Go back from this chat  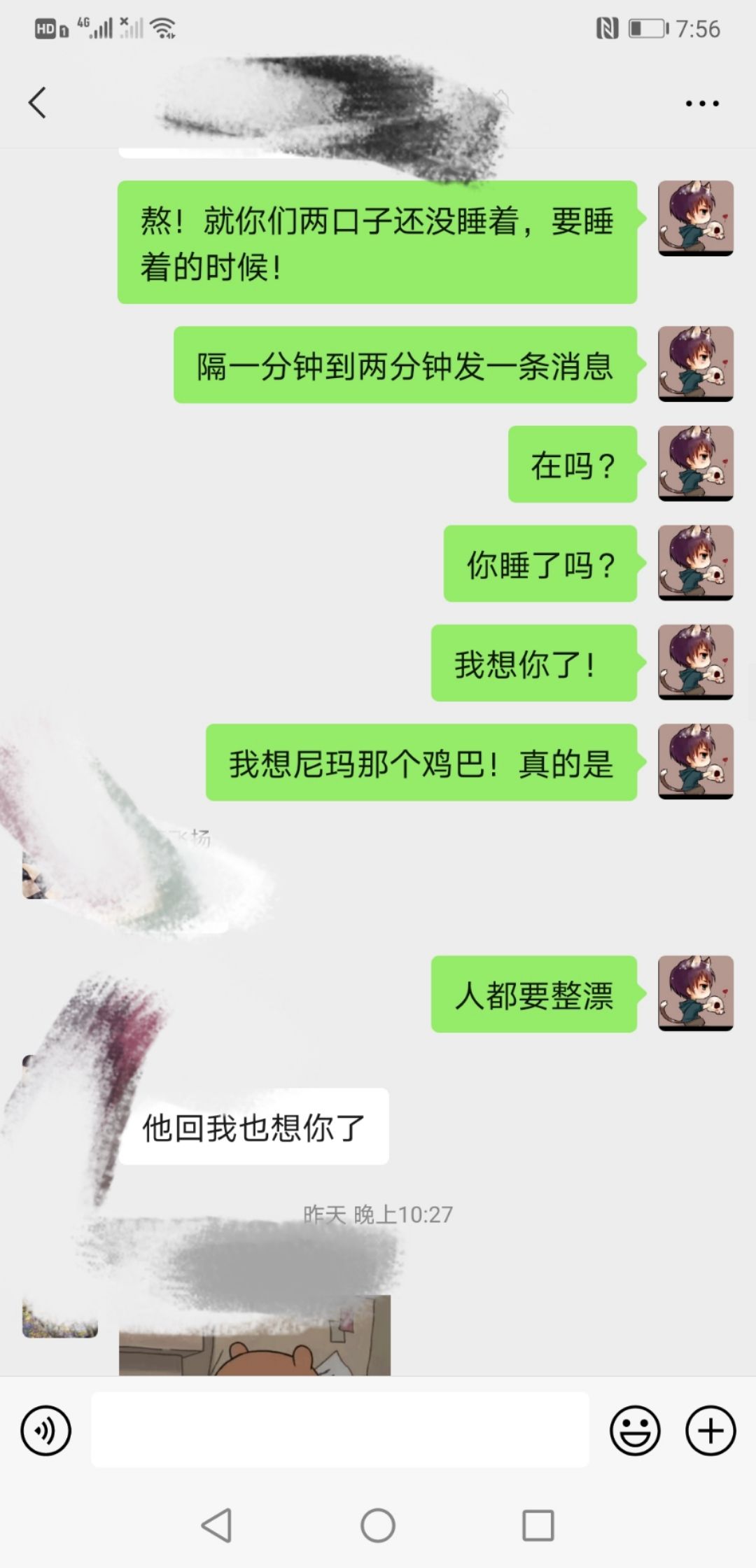38,103
